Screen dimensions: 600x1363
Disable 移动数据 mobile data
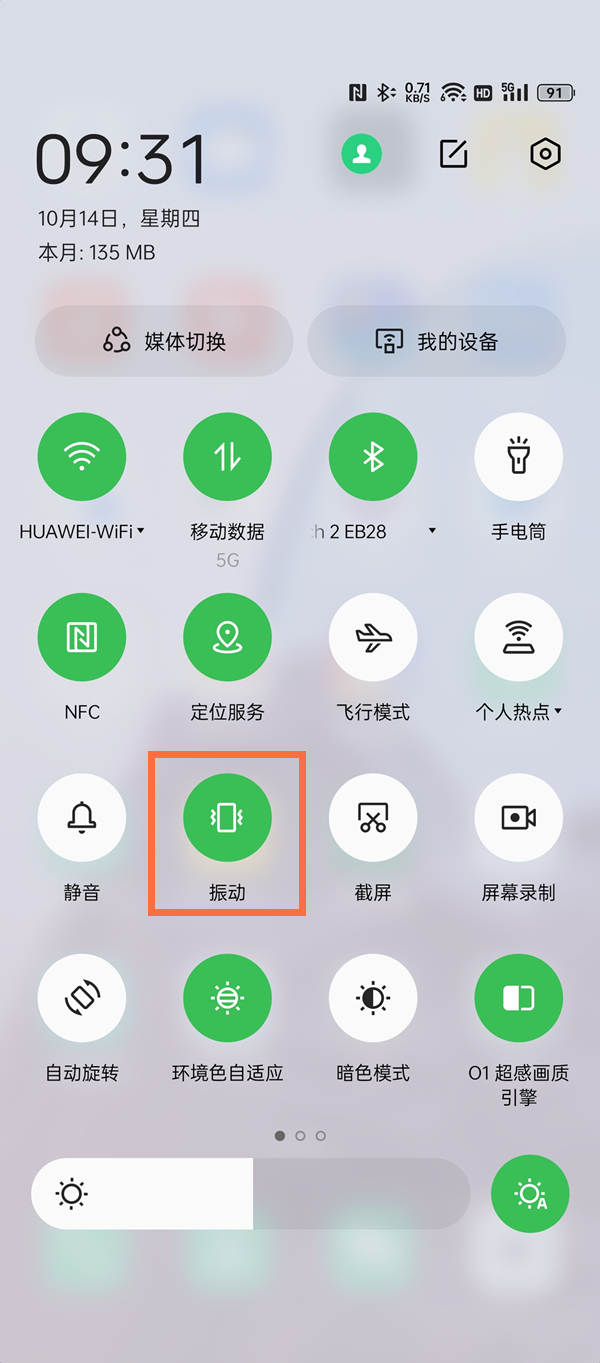pyautogui.click(x=227, y=457)
